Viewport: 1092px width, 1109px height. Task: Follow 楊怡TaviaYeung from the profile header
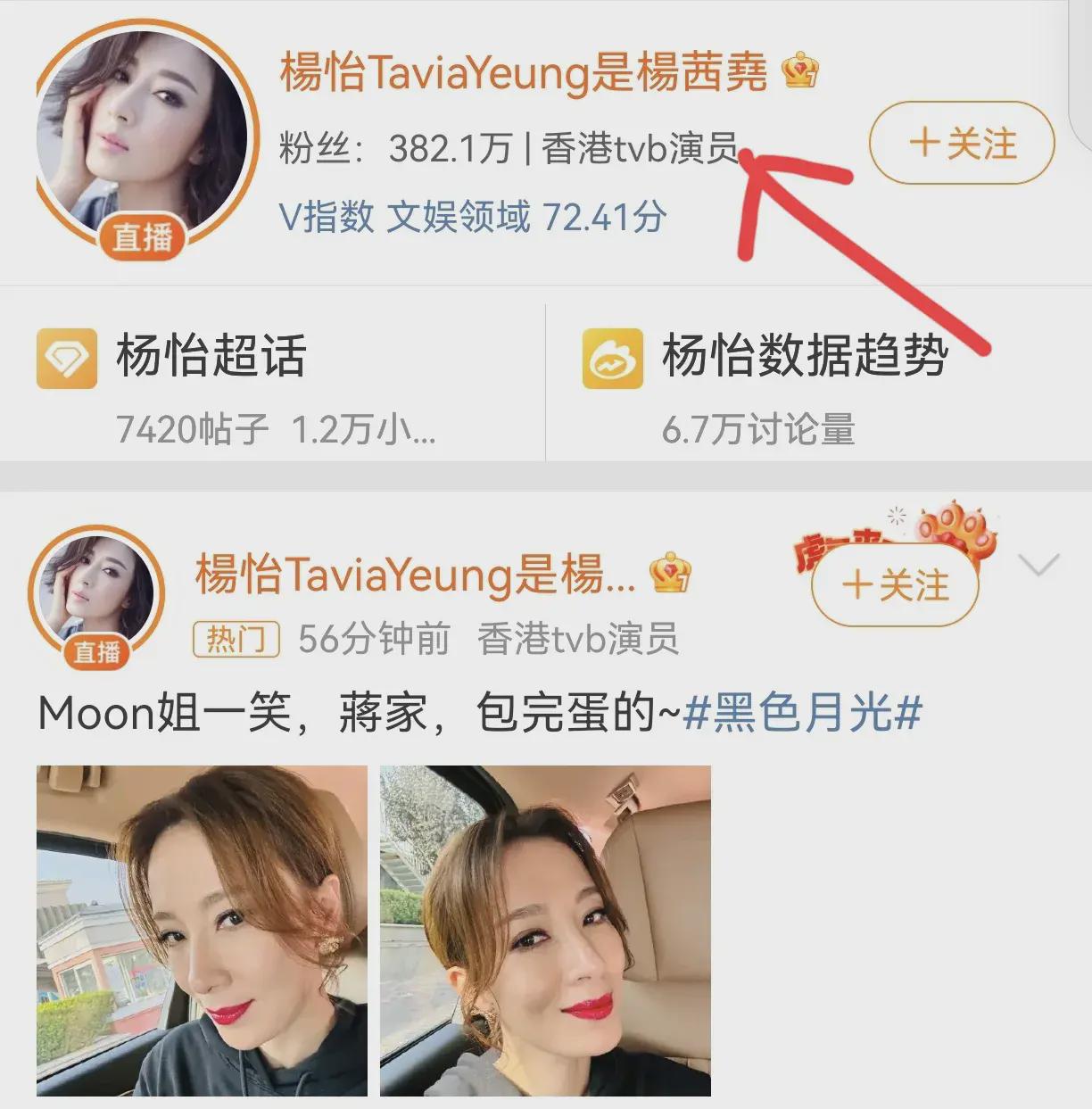962,143
